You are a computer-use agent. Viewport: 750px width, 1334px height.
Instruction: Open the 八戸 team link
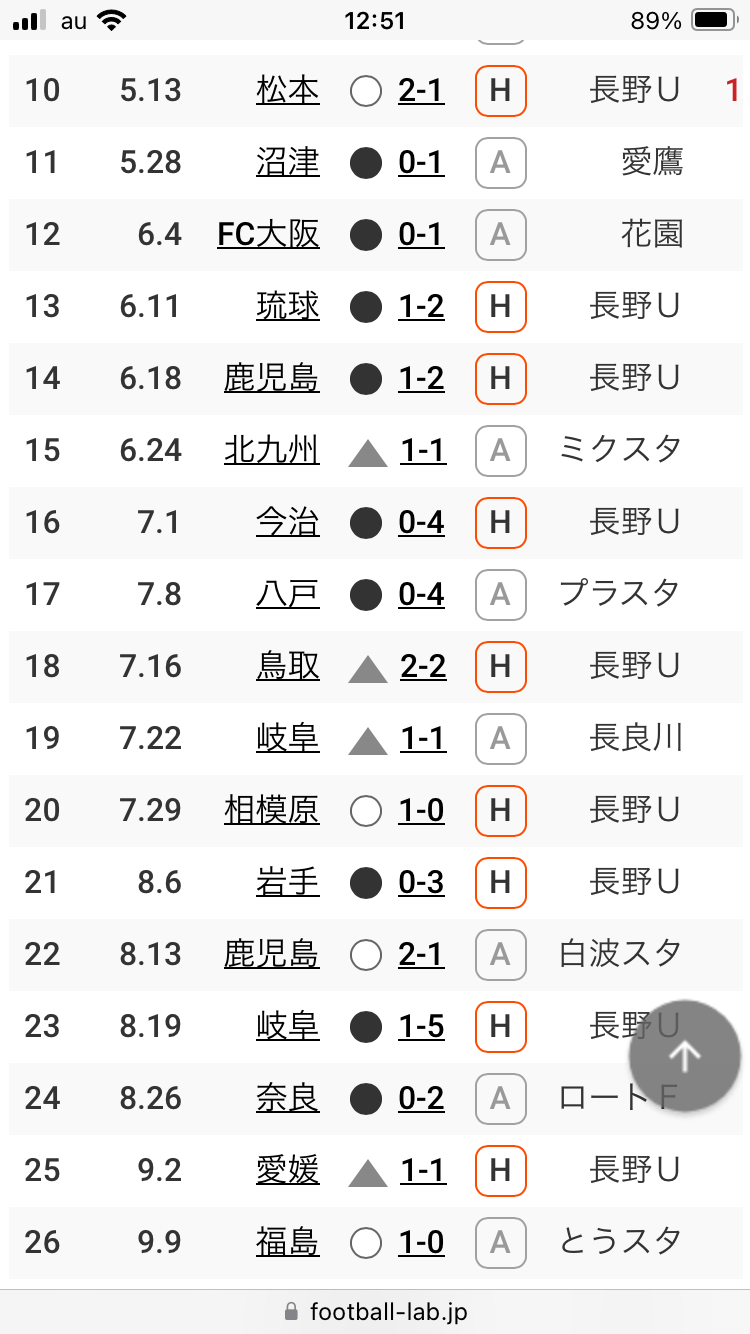288,594
